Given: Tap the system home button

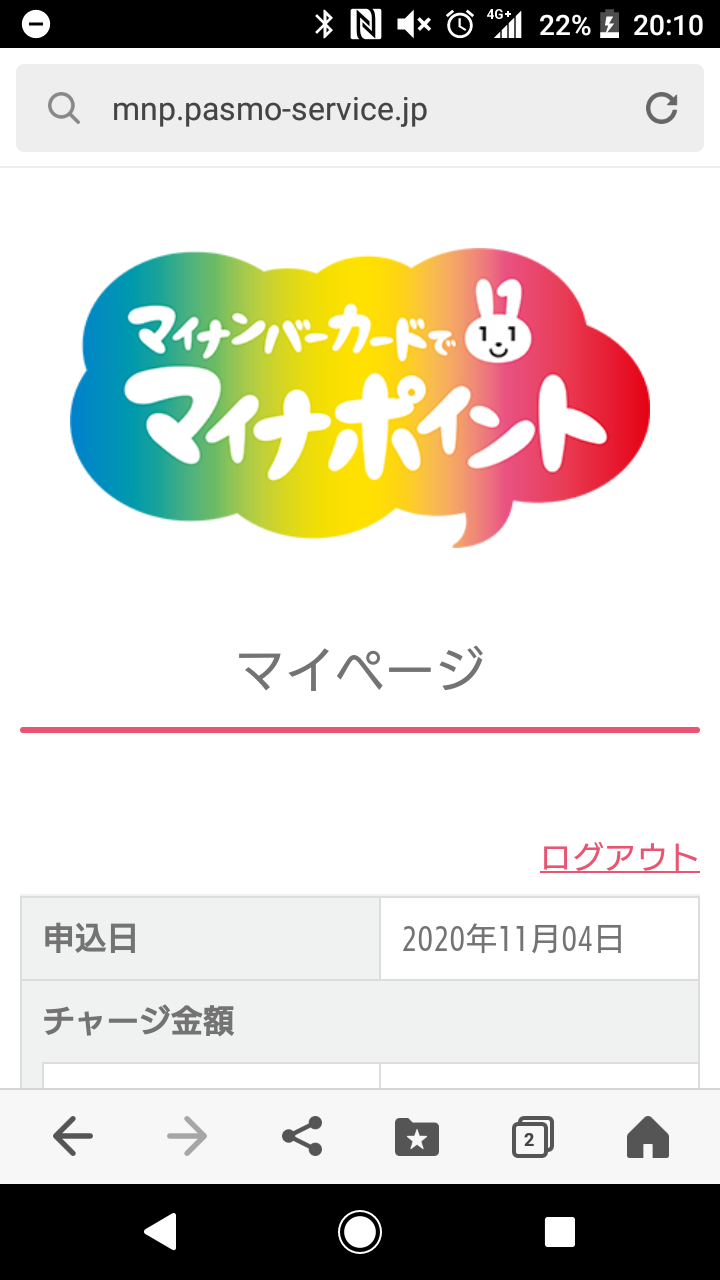Looking at the screenshot, I should click(360, 1232).
